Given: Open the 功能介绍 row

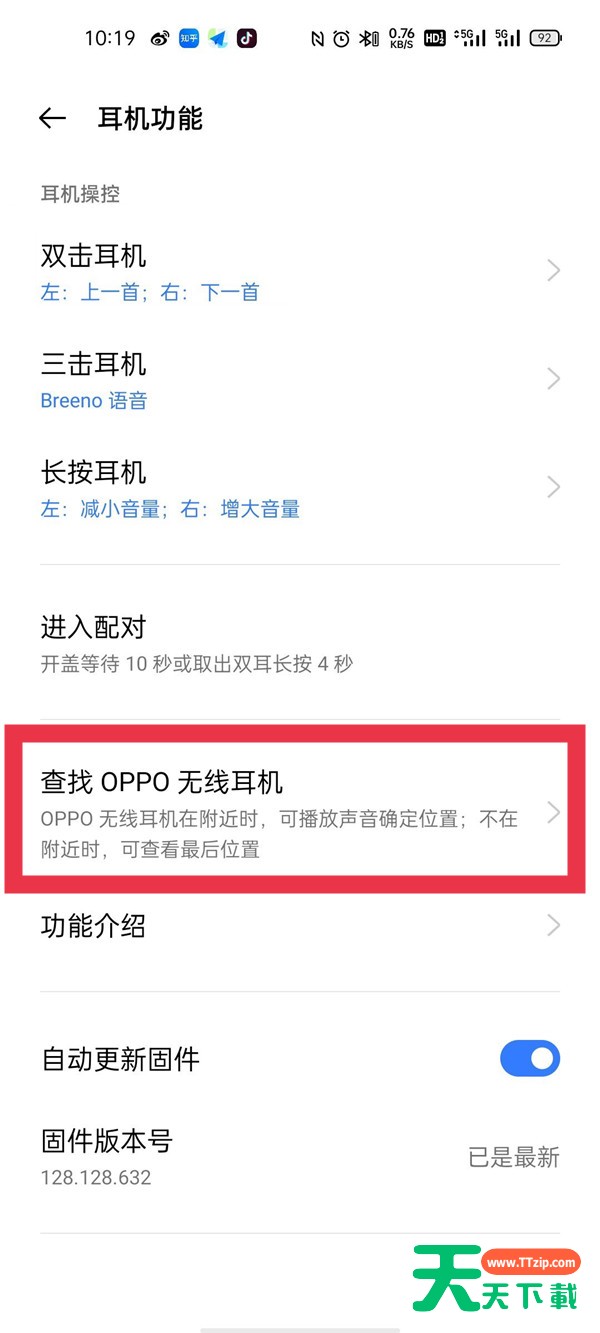Looking at the screenshot, I should click(300, 926).
